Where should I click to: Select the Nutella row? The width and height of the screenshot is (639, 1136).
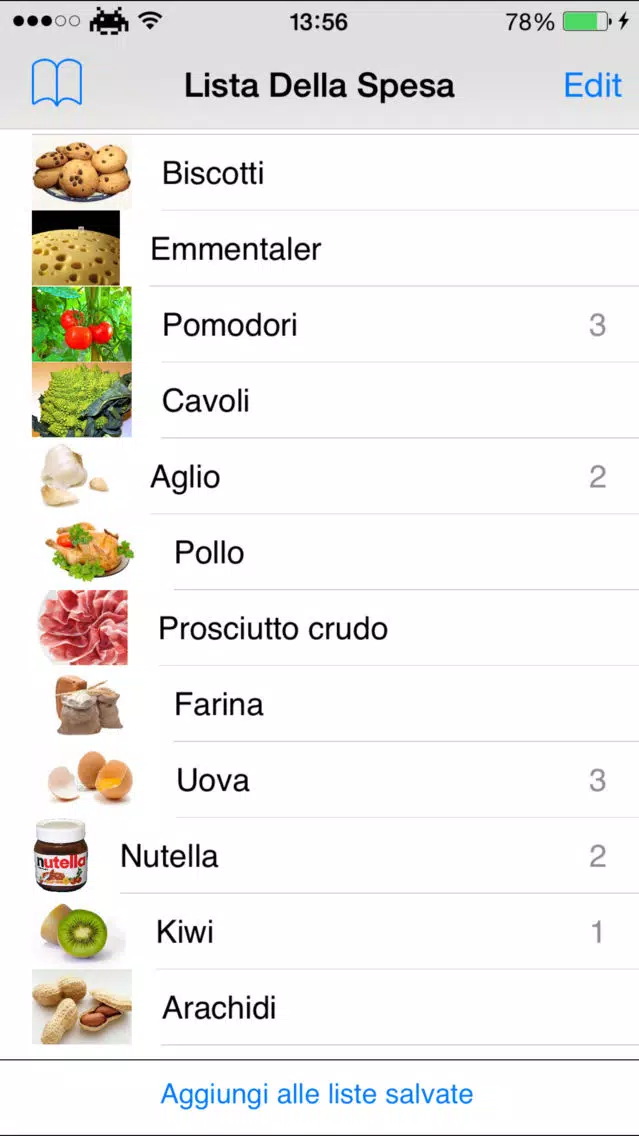[320, 855]
